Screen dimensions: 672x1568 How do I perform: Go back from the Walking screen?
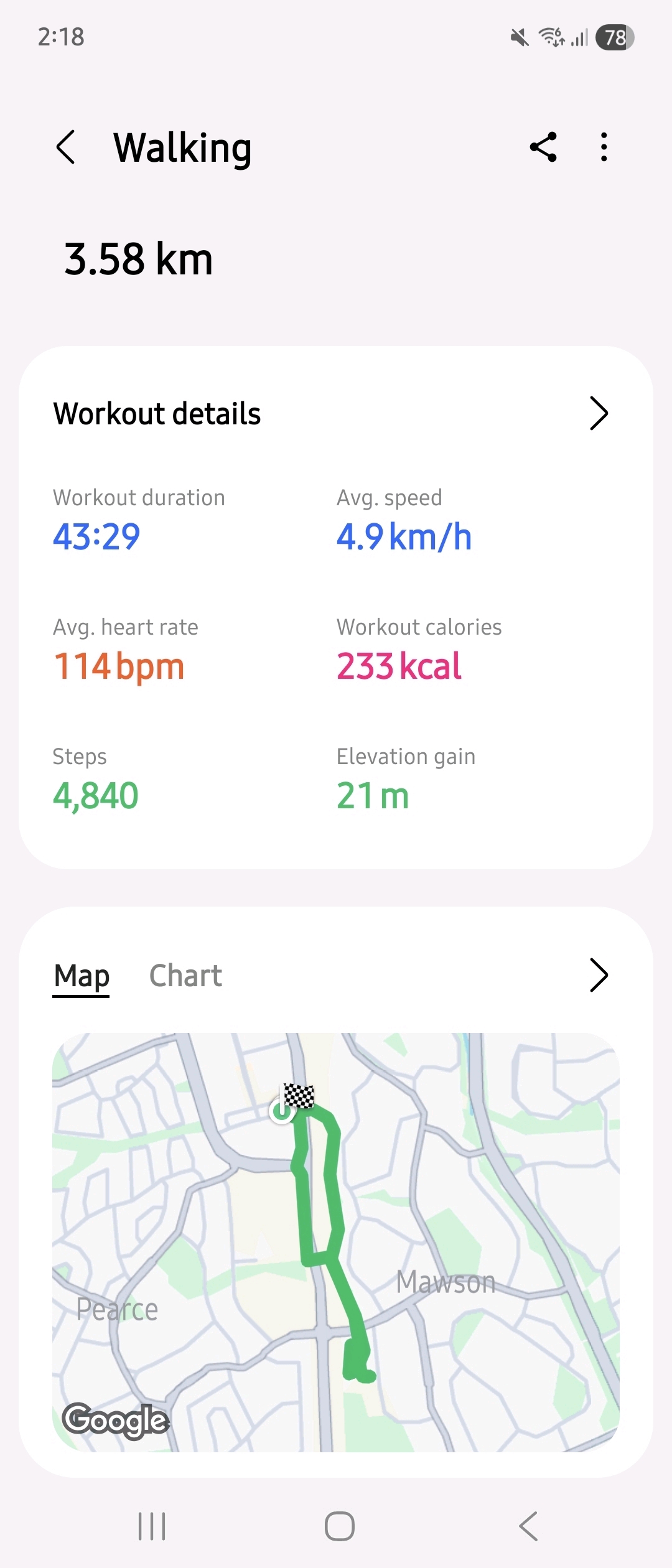tap(66, 147)
